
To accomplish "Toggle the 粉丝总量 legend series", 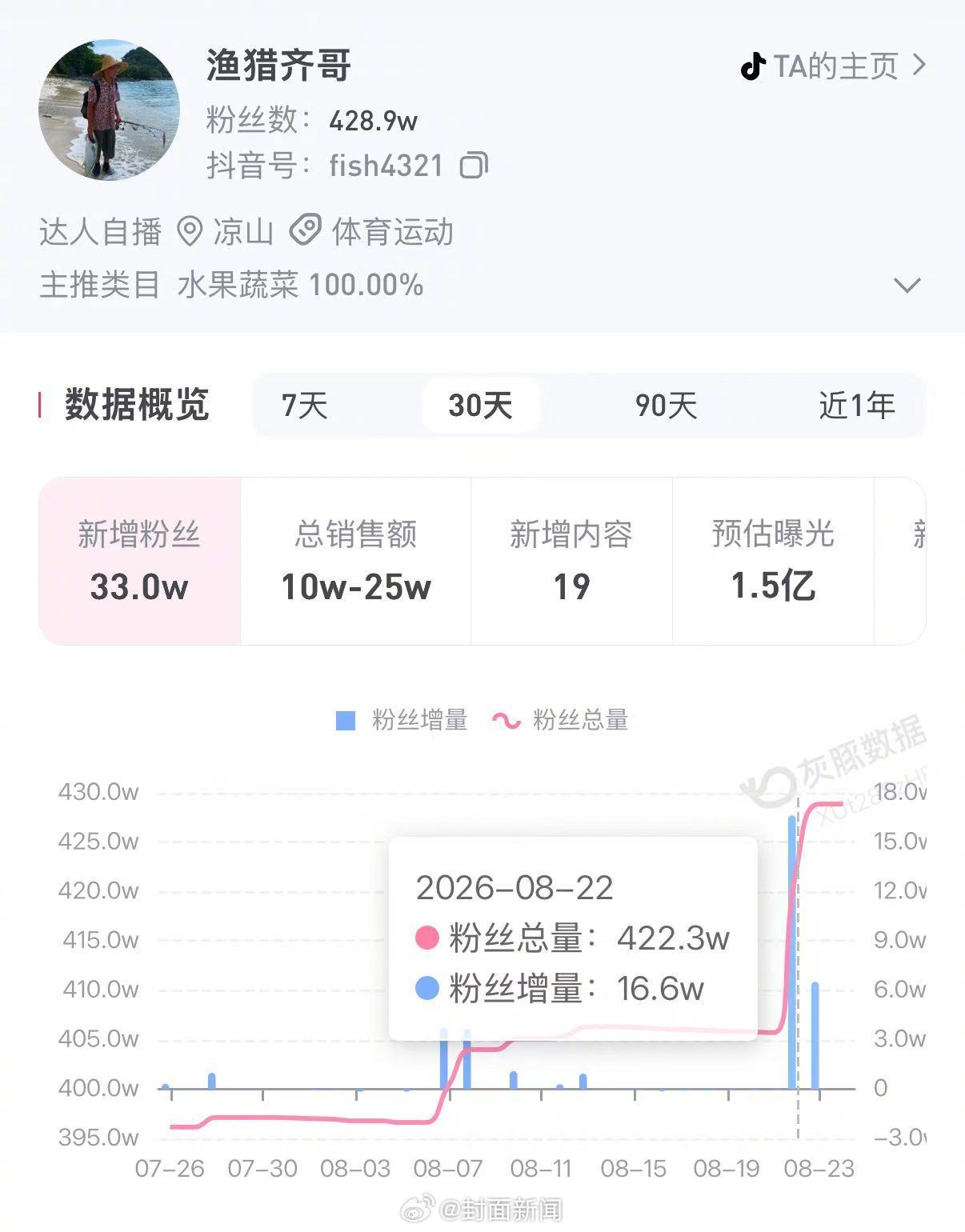I will pos(560,720).
